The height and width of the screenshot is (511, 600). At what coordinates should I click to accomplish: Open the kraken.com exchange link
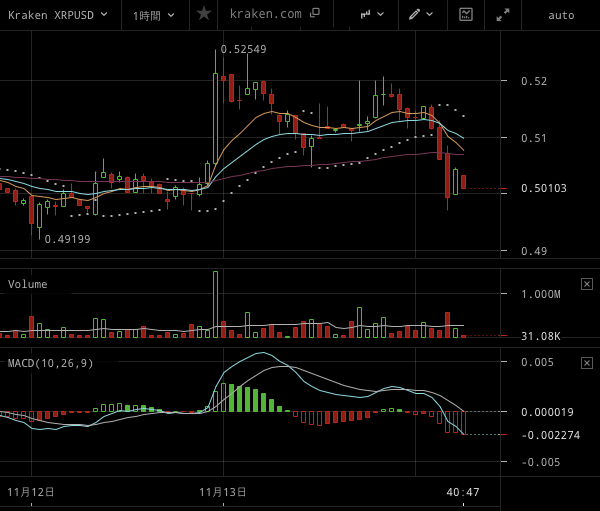pyautogui.click(x=274, y=14)
